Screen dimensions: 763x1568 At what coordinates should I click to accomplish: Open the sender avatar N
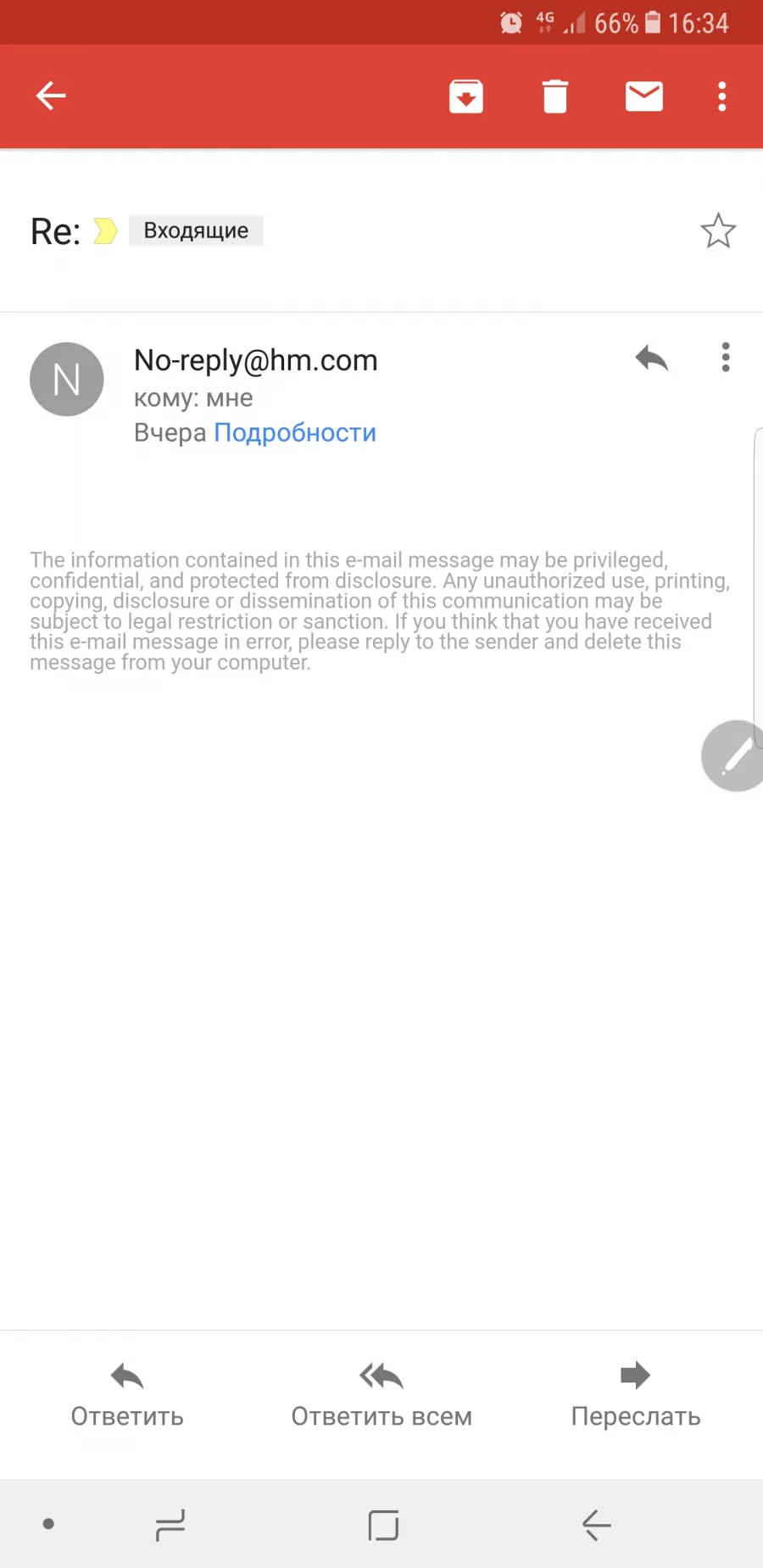(67, 379)
